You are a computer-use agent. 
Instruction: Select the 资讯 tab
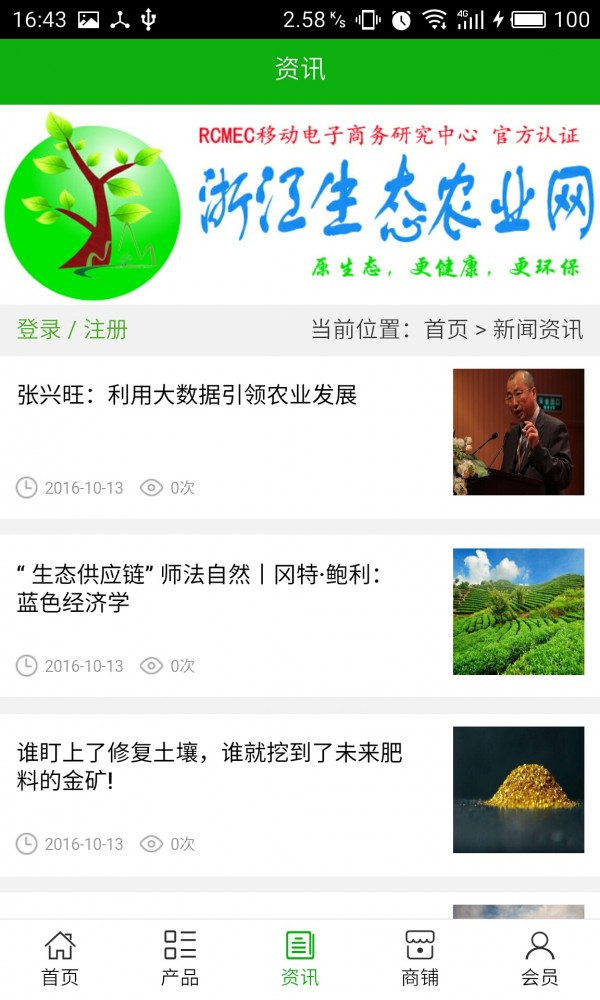tap(300, 958)
